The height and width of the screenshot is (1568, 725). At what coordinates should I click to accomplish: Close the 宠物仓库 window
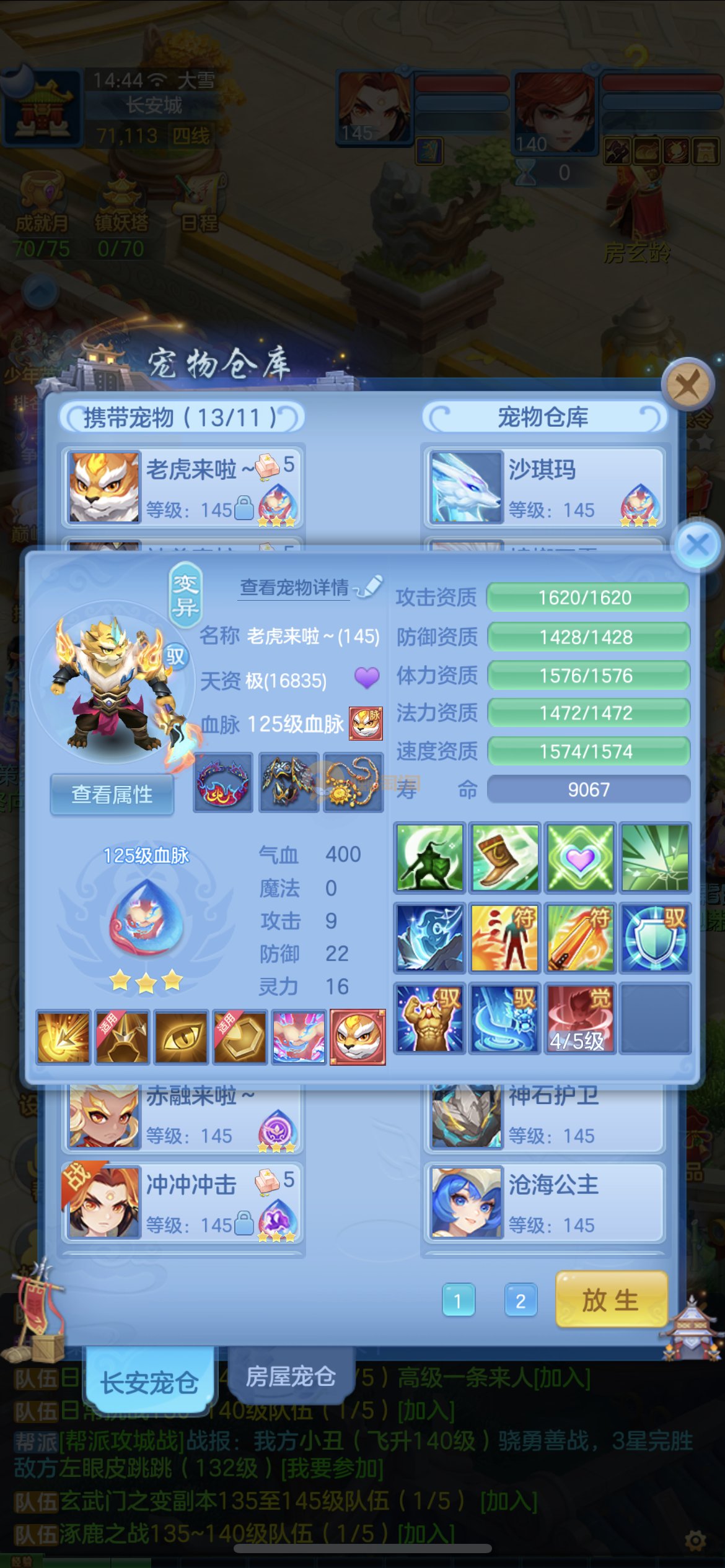coord(687,385)
